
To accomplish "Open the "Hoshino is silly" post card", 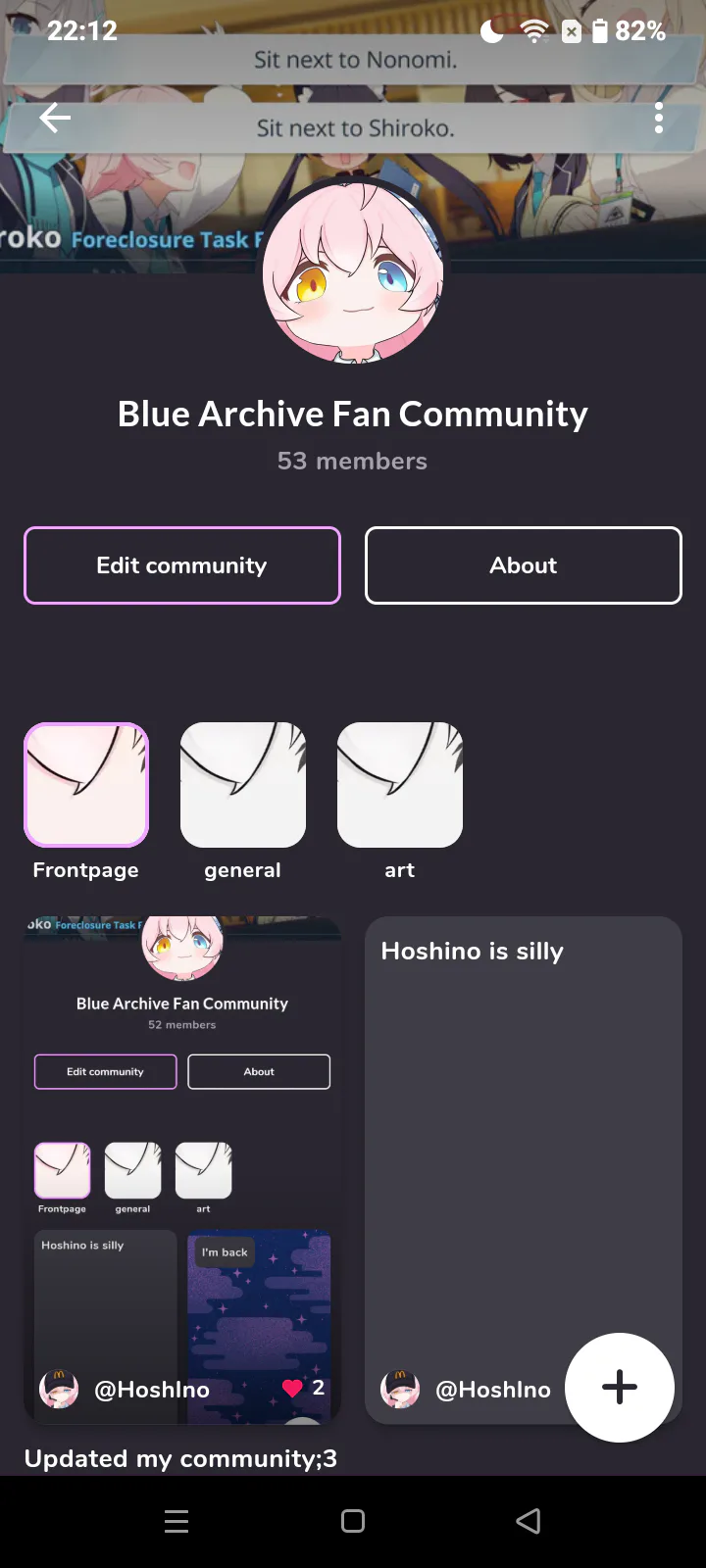I will pyautogui.click(x=524, y=1170).
